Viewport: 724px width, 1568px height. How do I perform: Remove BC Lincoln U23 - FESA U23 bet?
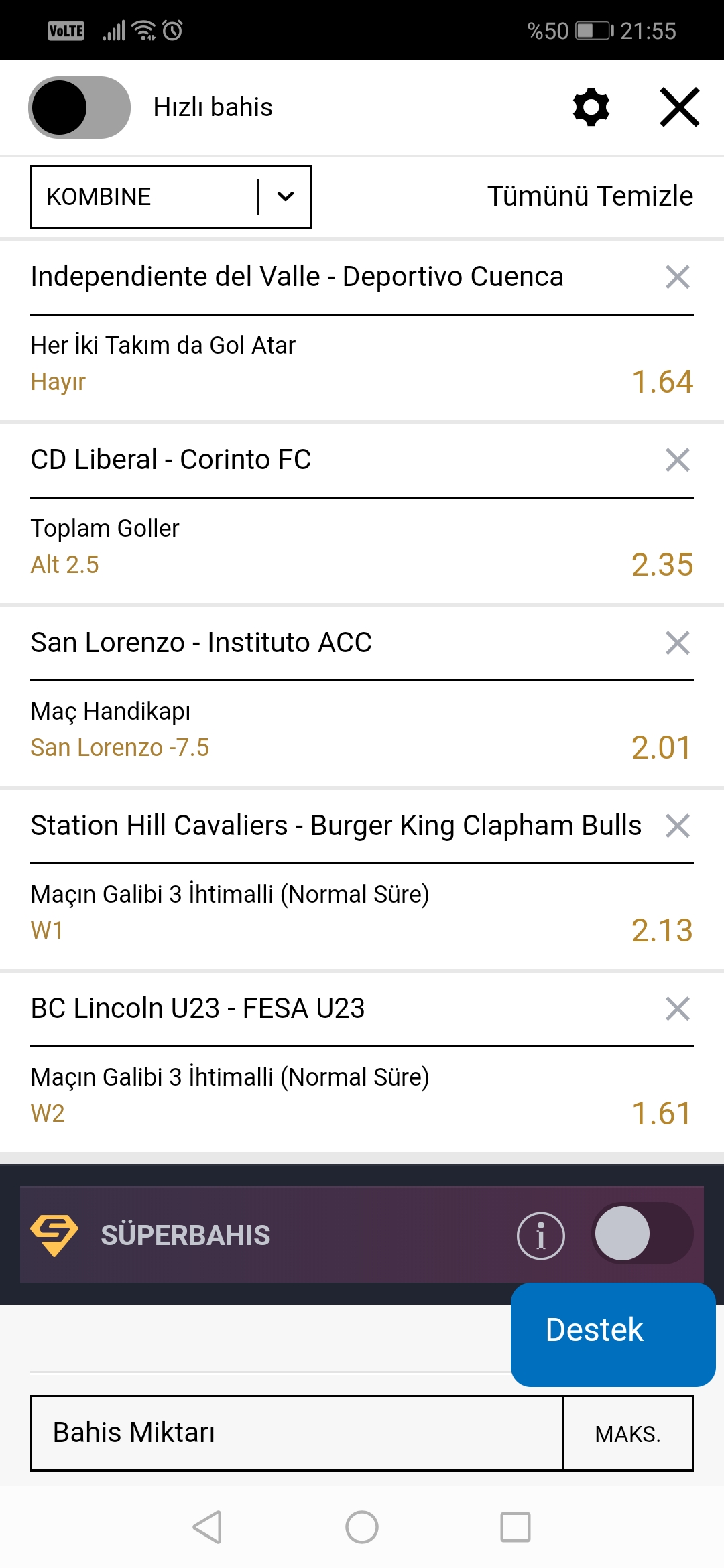(678, 1008)
